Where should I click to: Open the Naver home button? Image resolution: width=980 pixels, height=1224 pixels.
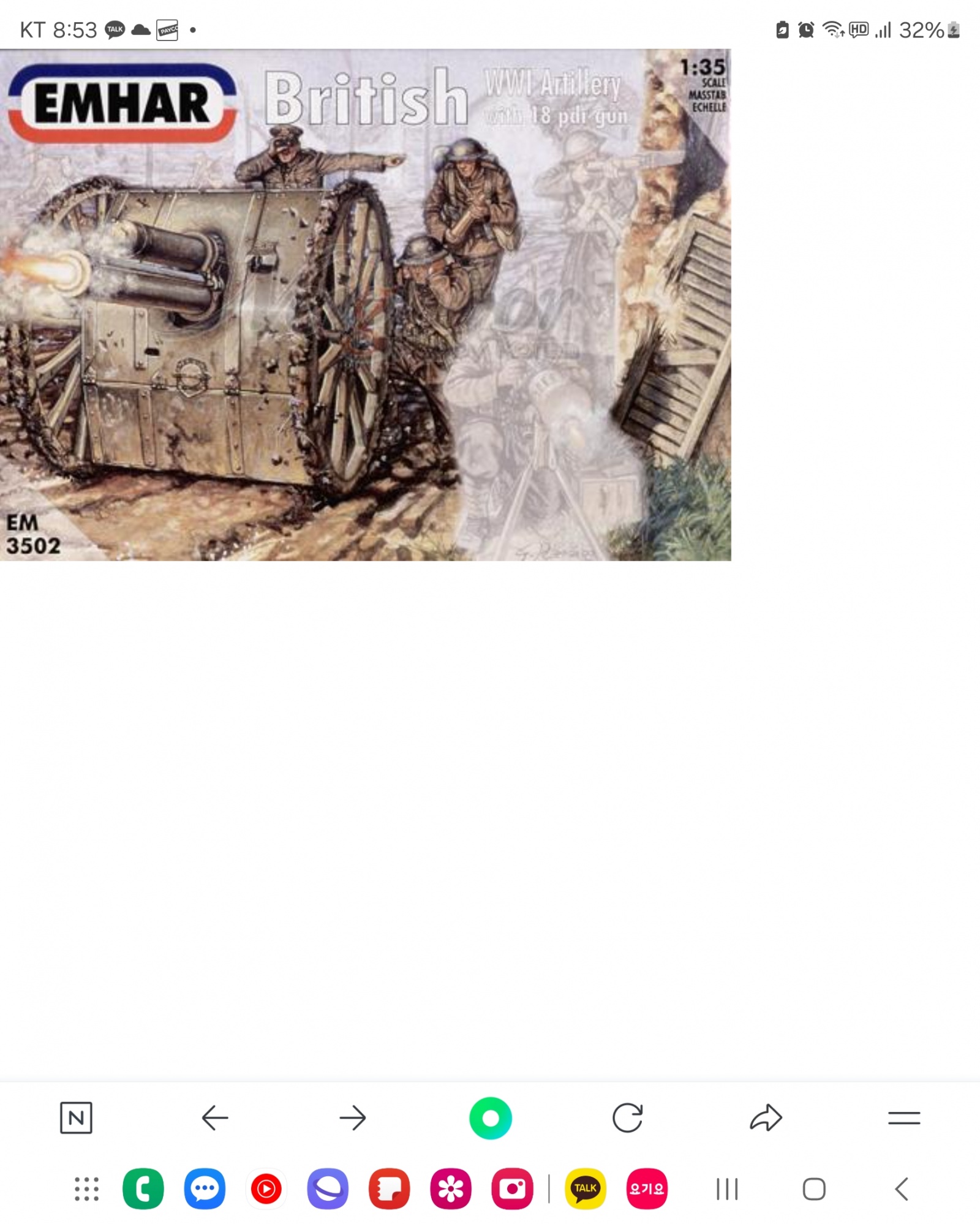point(76,1117)
